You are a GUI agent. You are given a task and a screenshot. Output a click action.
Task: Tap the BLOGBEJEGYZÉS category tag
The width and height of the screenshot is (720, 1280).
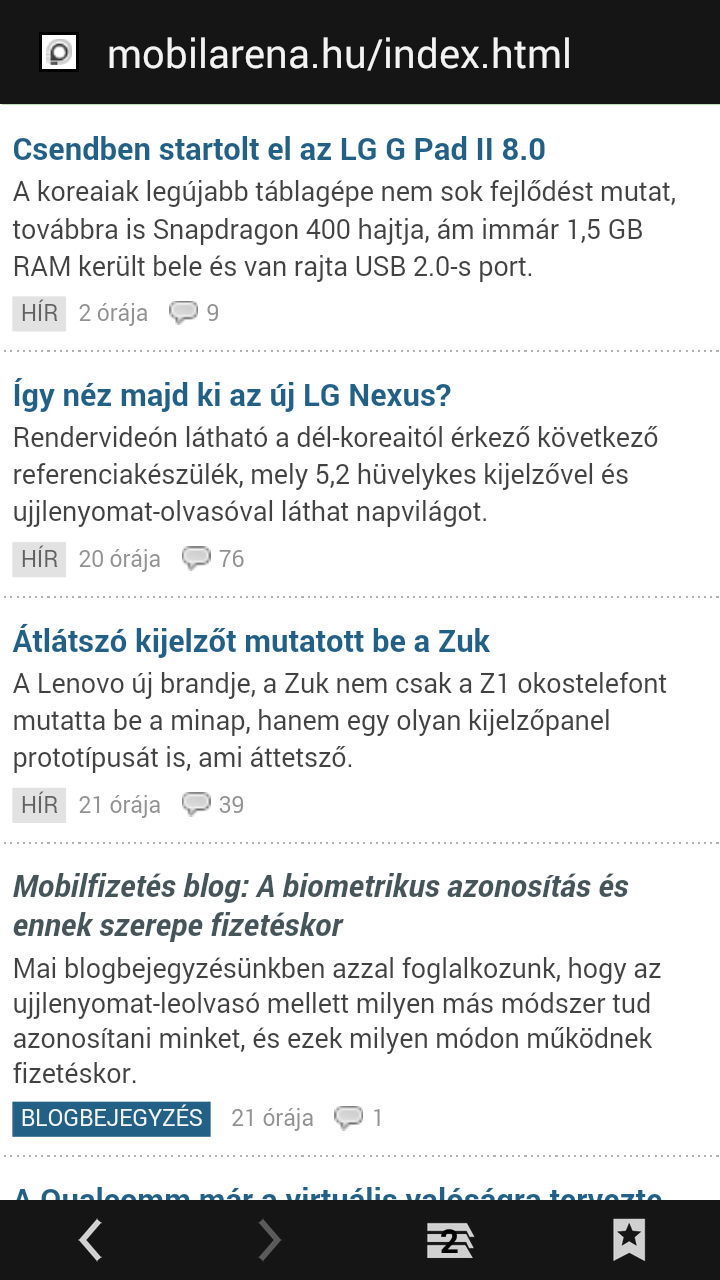click(112, 1118)
